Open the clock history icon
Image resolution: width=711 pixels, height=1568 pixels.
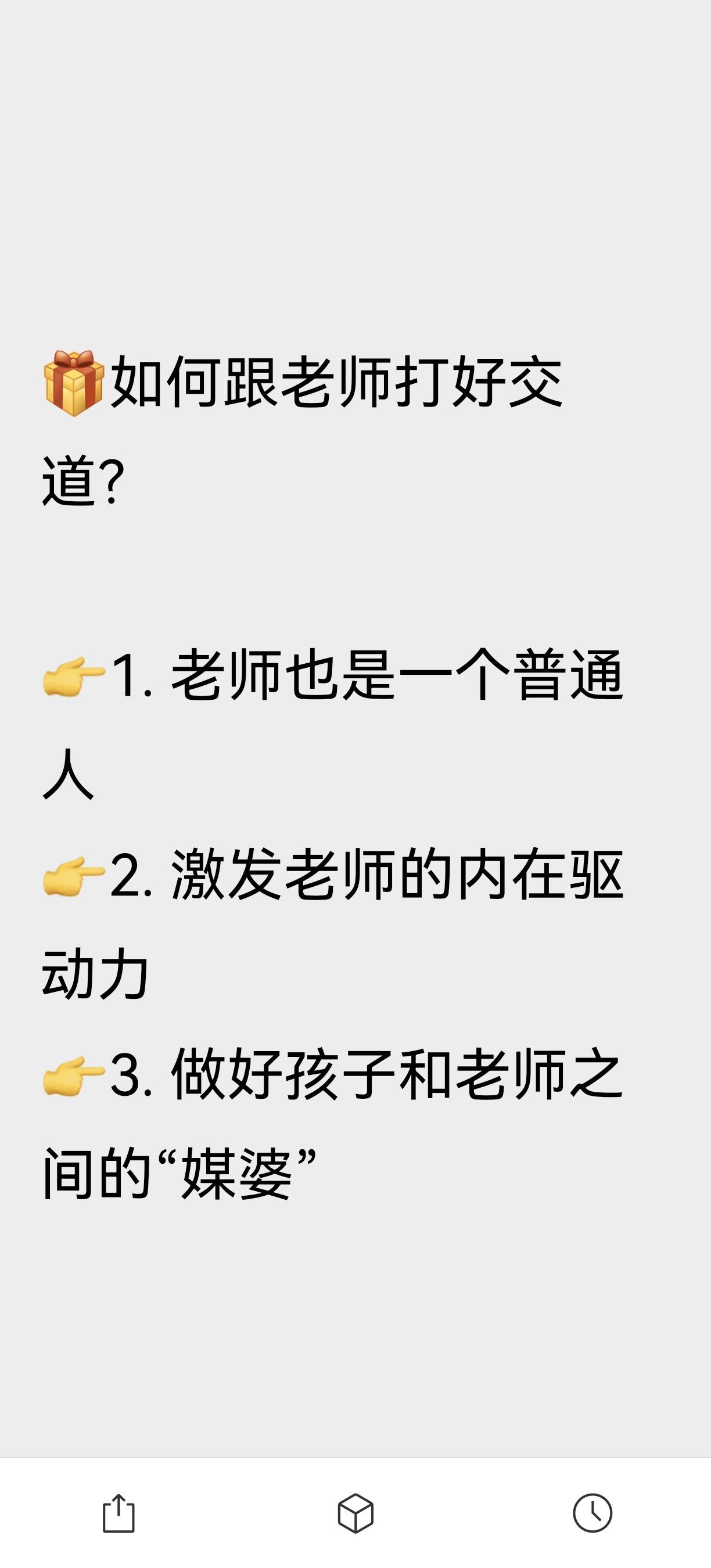tap(592, 1513)
